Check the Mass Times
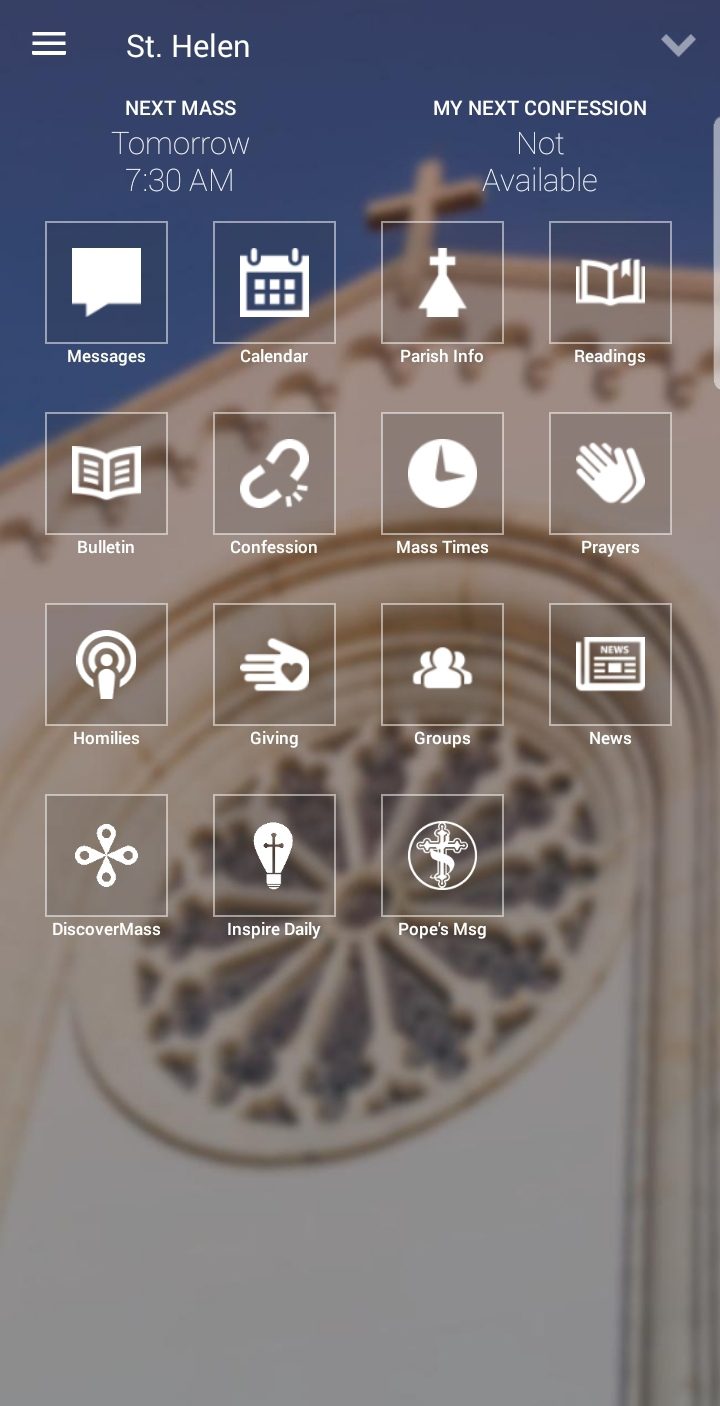Image resolution: width=720 pixels, height=1406 pixels. coord(442,473)
